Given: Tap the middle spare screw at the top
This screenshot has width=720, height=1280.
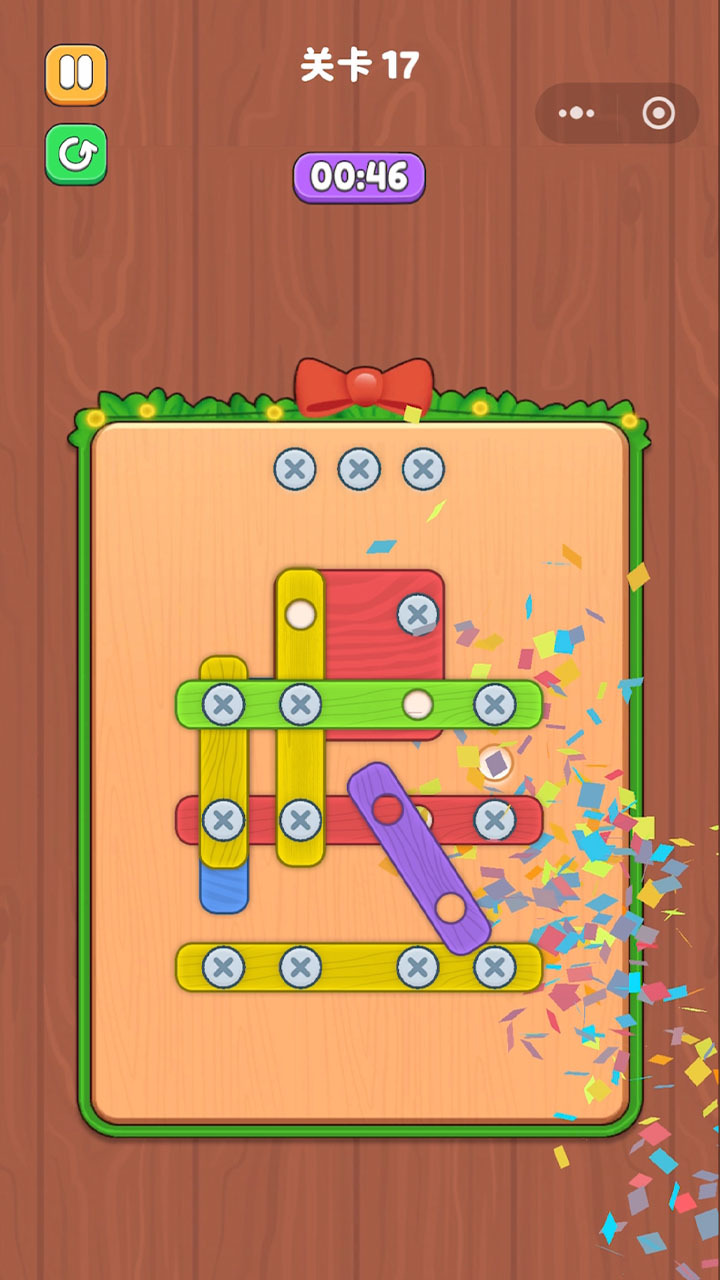Looking at the screenshot, I should [359, 468].
